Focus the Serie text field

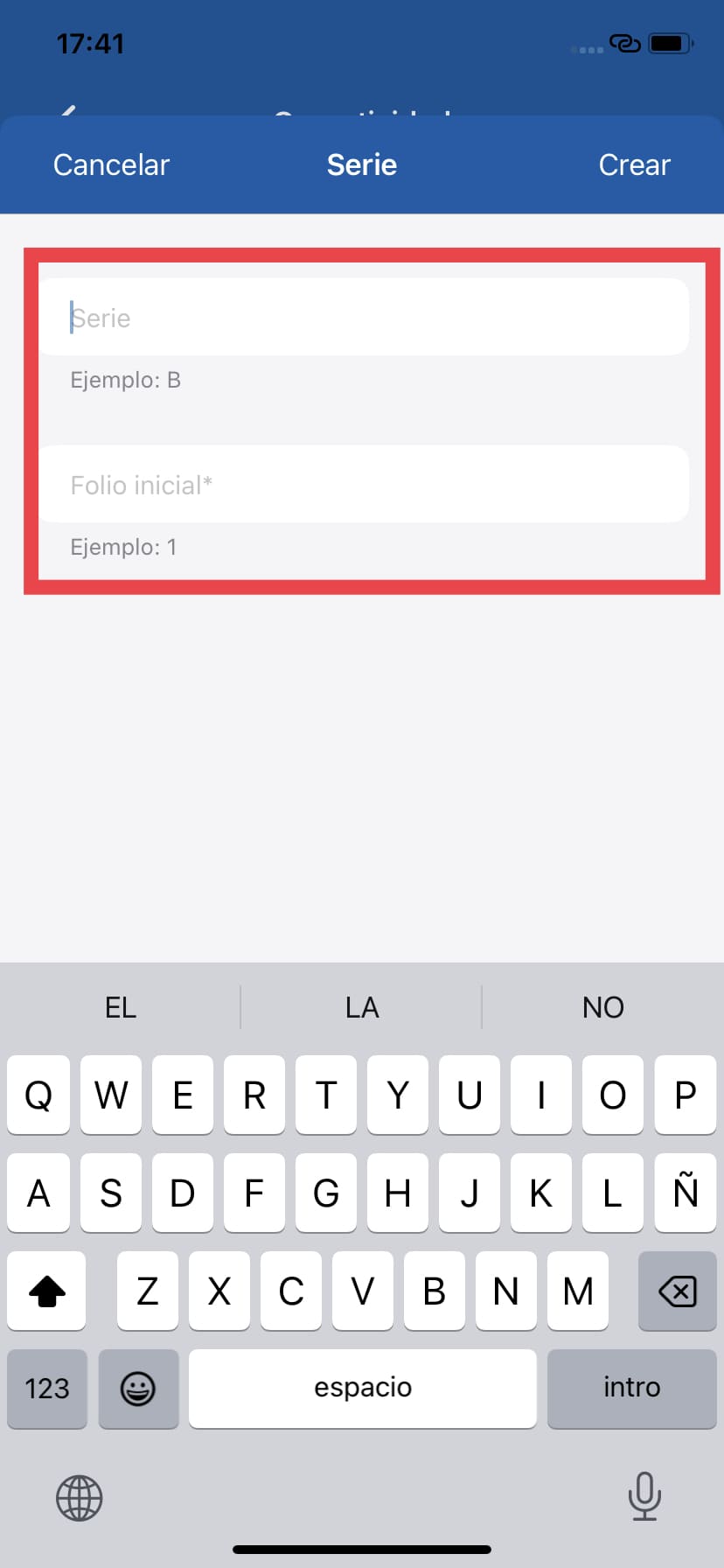362,317
